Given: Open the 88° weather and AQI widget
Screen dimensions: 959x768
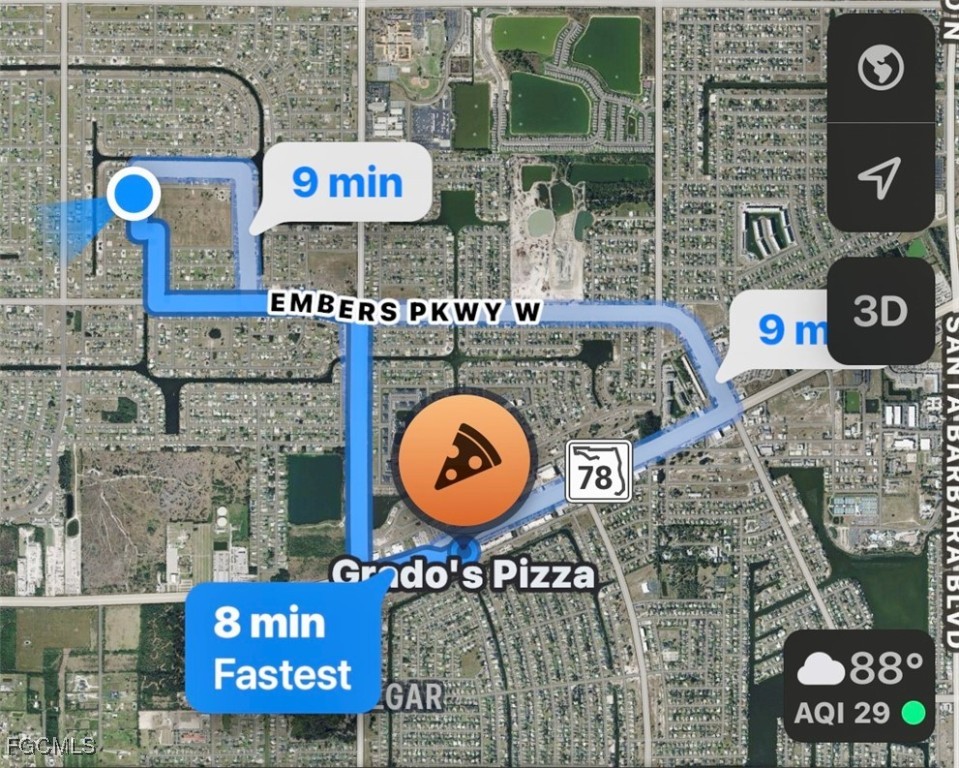Looking at the screenshot, I should coord(859,686).
